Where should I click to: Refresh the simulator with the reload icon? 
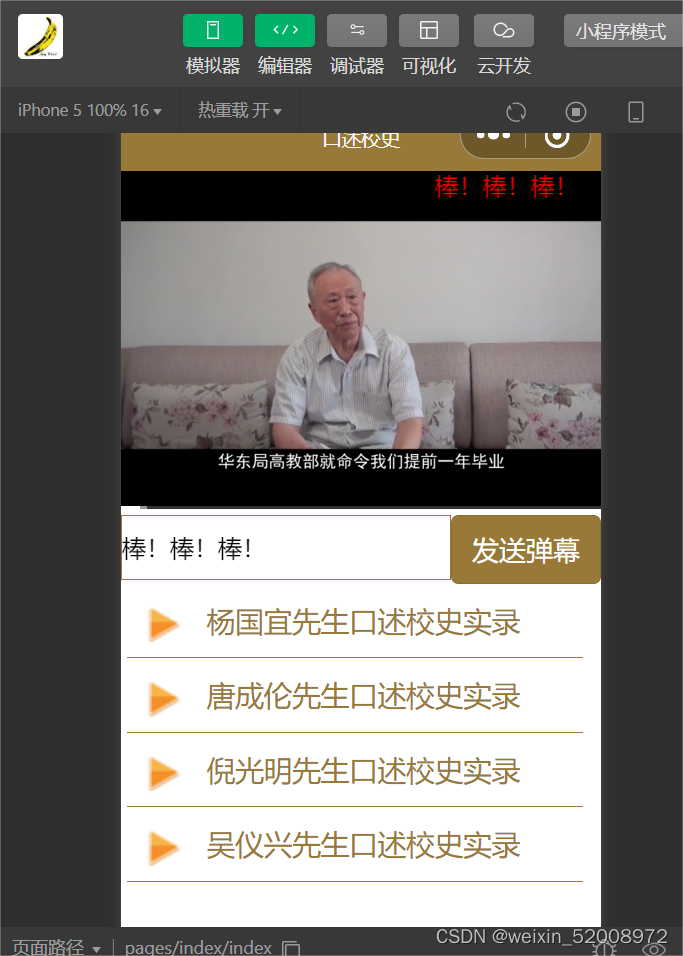516,112
